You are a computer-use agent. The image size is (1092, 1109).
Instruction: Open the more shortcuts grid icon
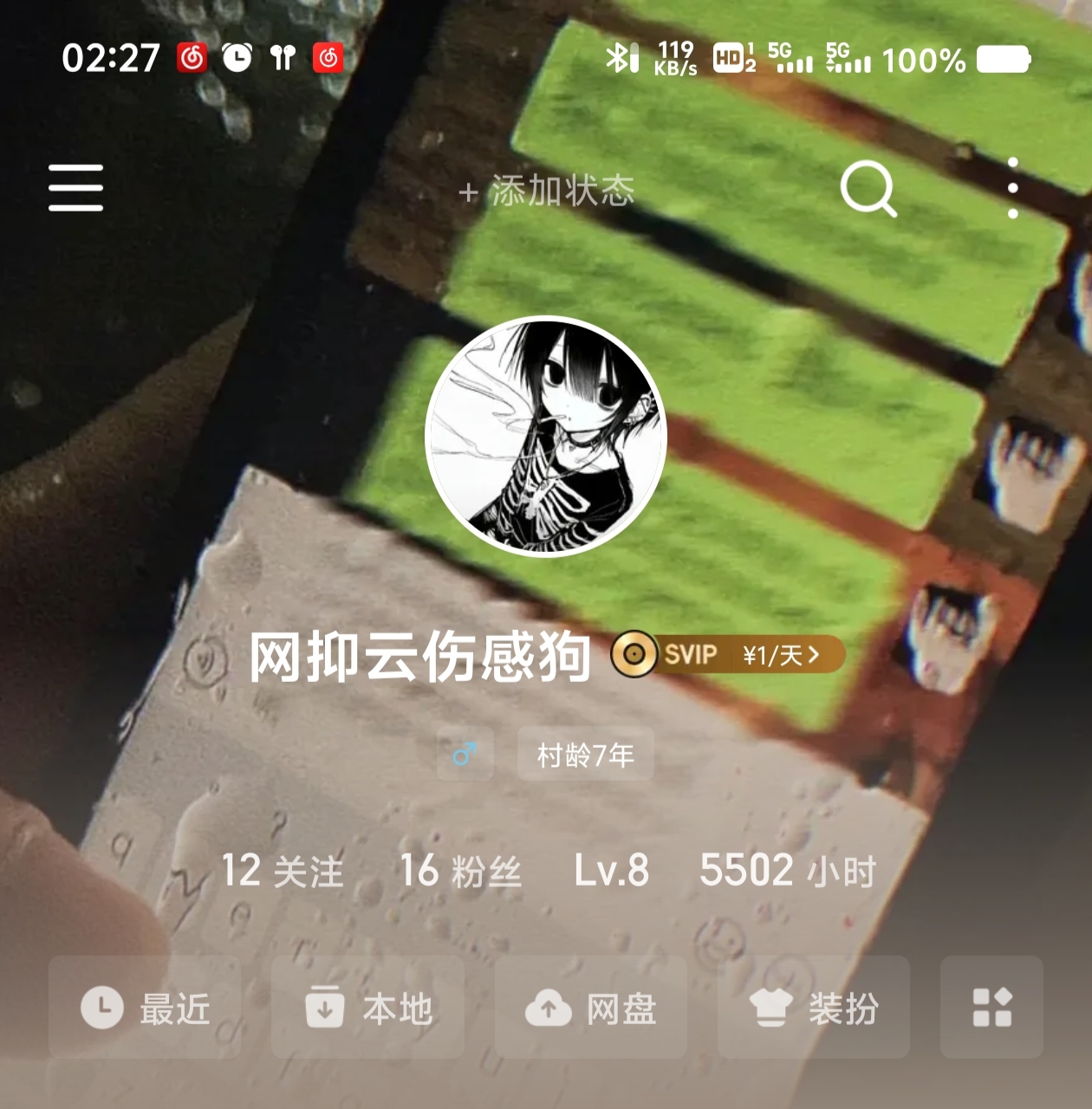991,1008
